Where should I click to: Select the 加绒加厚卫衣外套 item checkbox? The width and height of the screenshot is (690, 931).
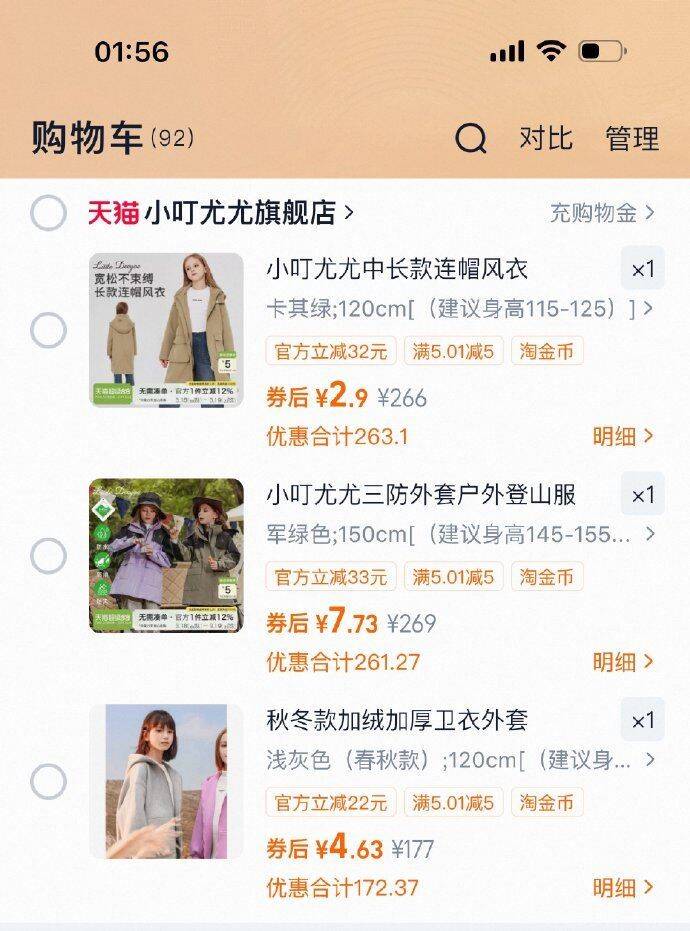click(x=48, y=781)
